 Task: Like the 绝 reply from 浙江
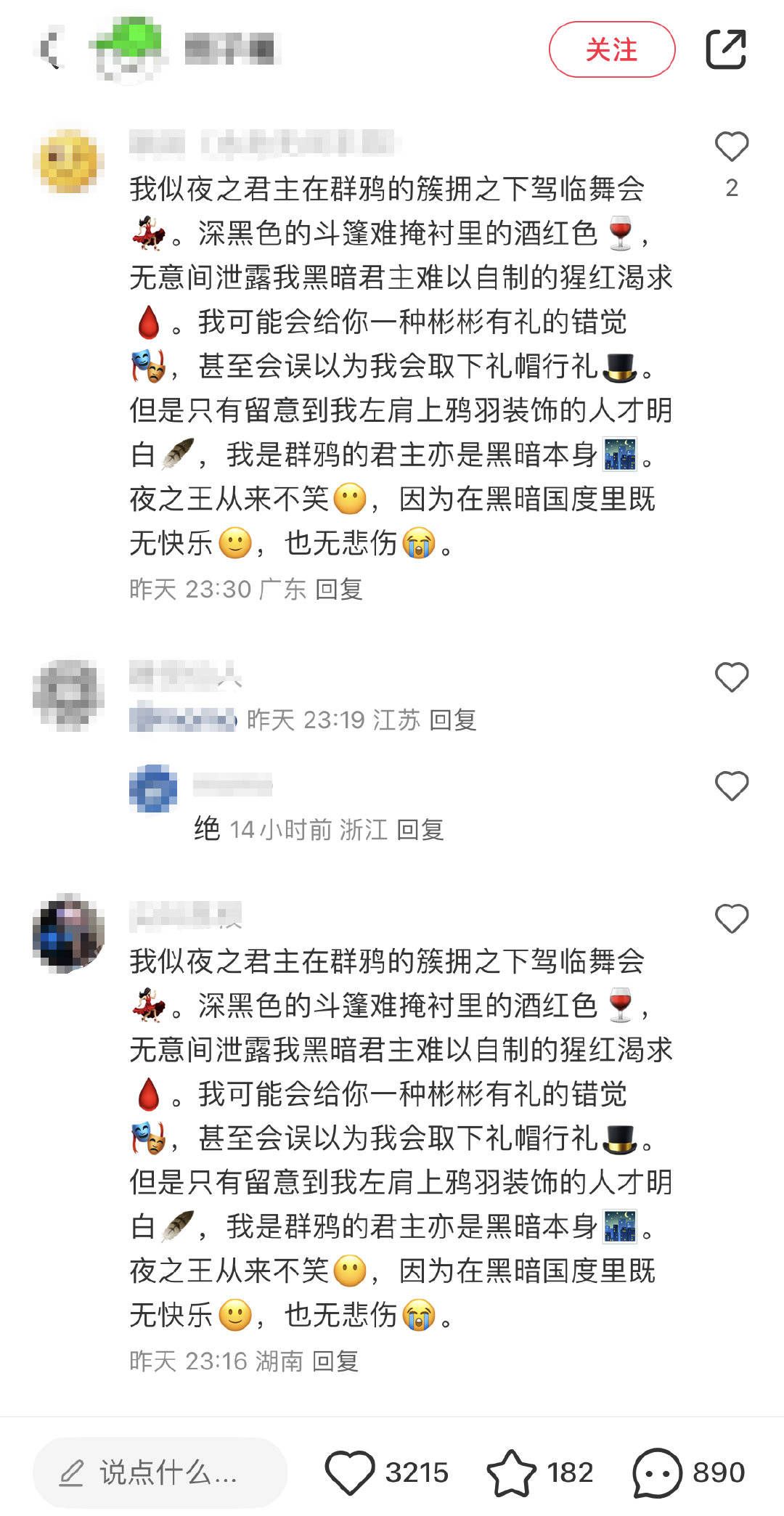click(x=731, y=786)
